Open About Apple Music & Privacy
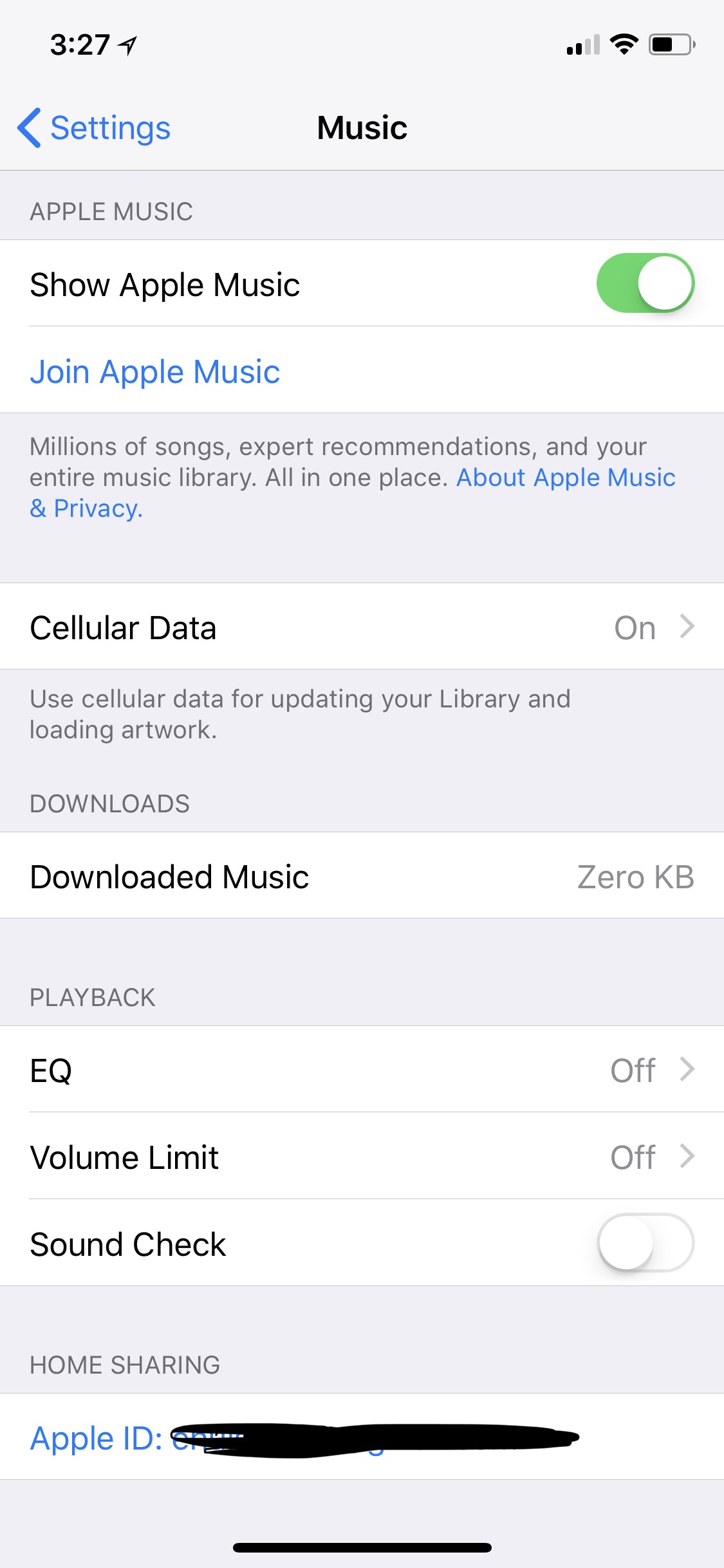This screenshot has width=724, height=1568. point(565,477)
